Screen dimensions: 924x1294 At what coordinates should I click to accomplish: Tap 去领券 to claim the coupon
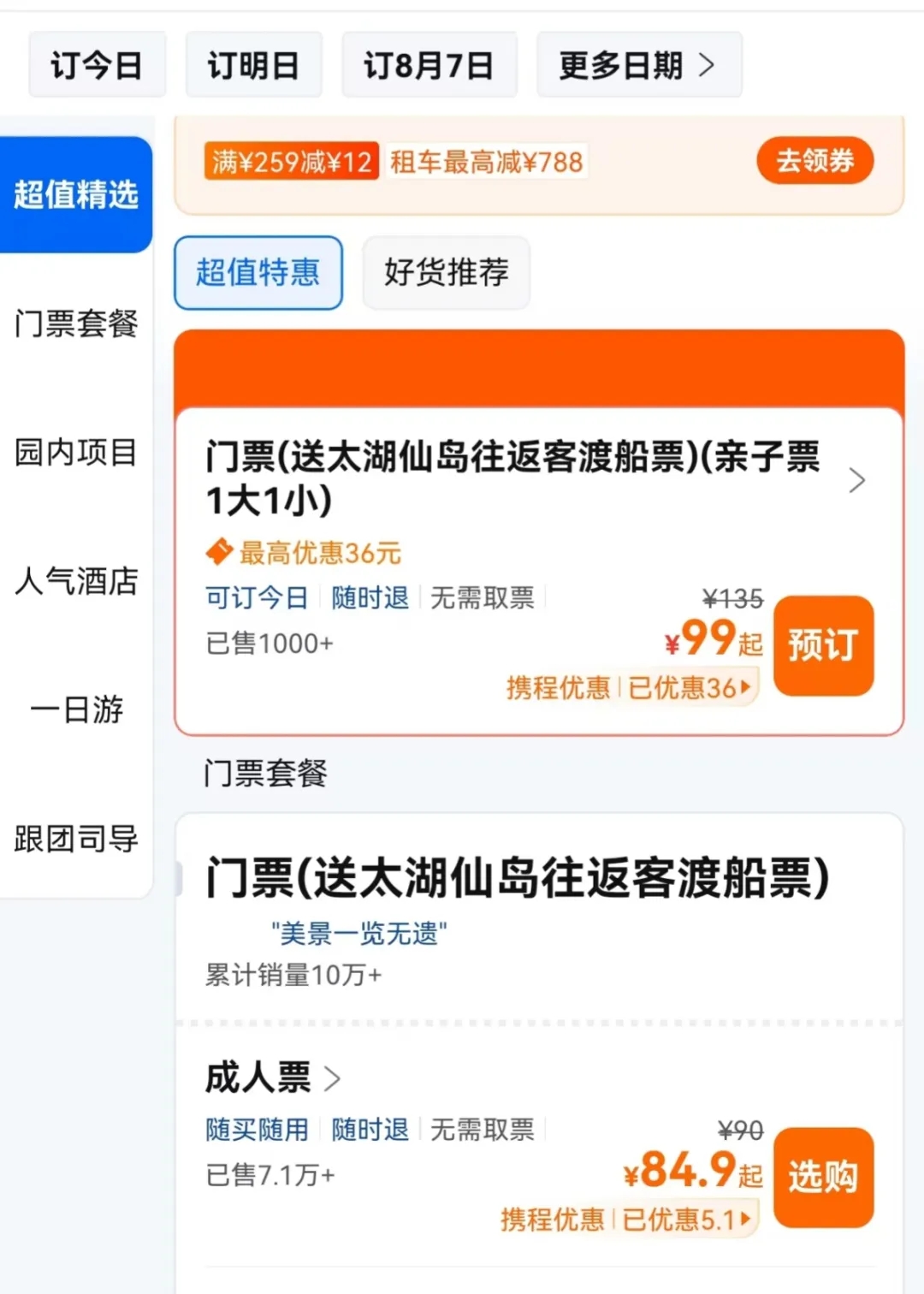click(x=814, y=160)
